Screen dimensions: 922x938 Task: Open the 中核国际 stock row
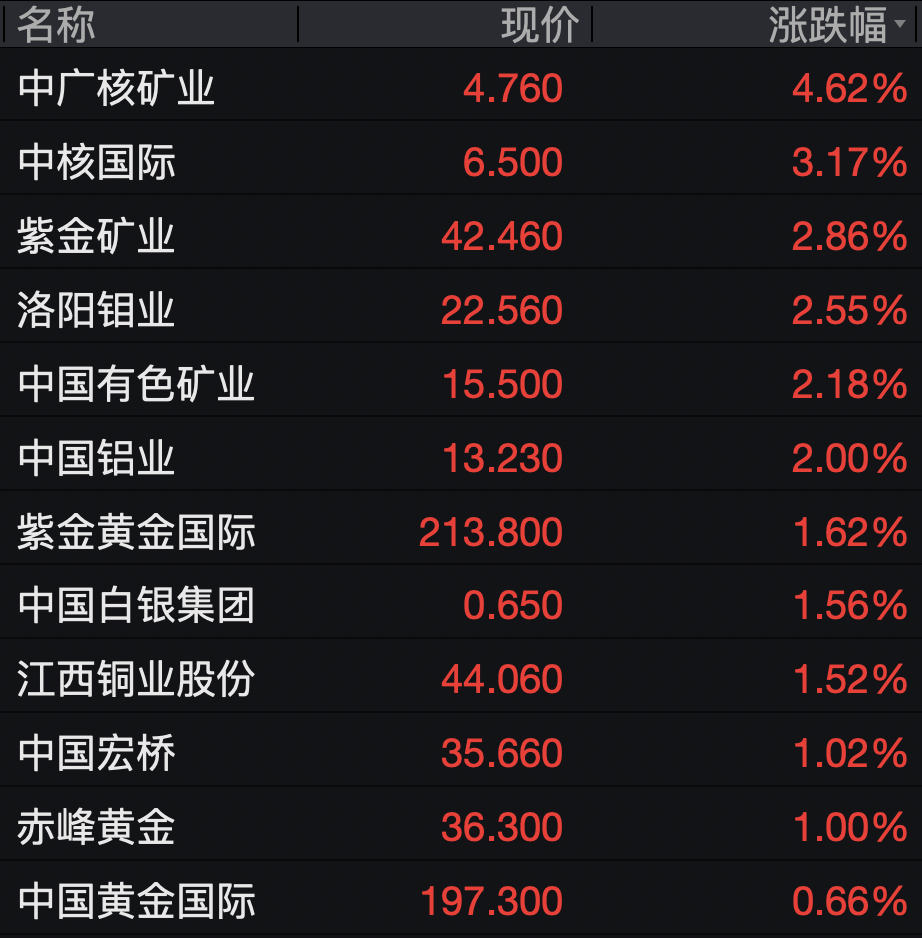(x=97, y=163)
